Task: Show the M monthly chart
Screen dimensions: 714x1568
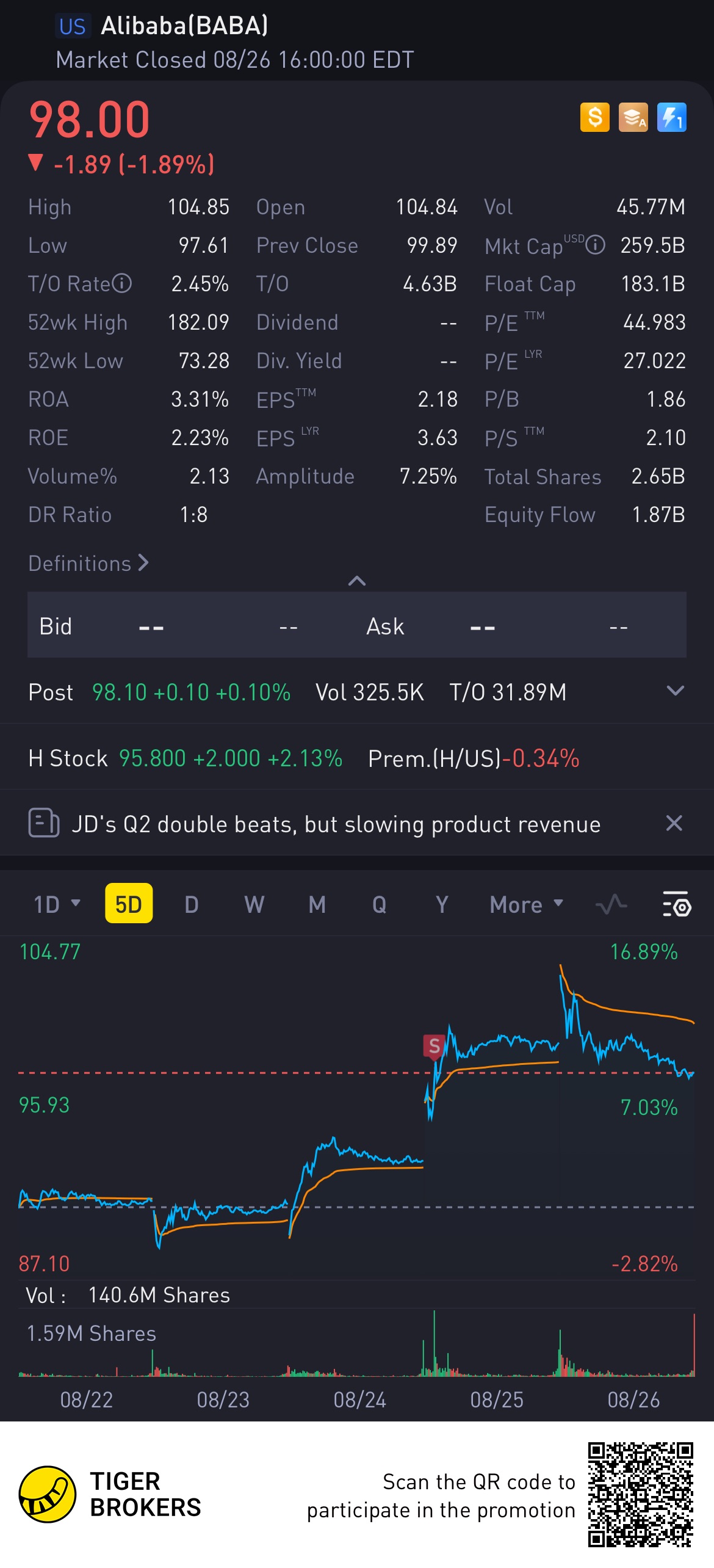Action: pyautogui.click(x=317, y=904)
